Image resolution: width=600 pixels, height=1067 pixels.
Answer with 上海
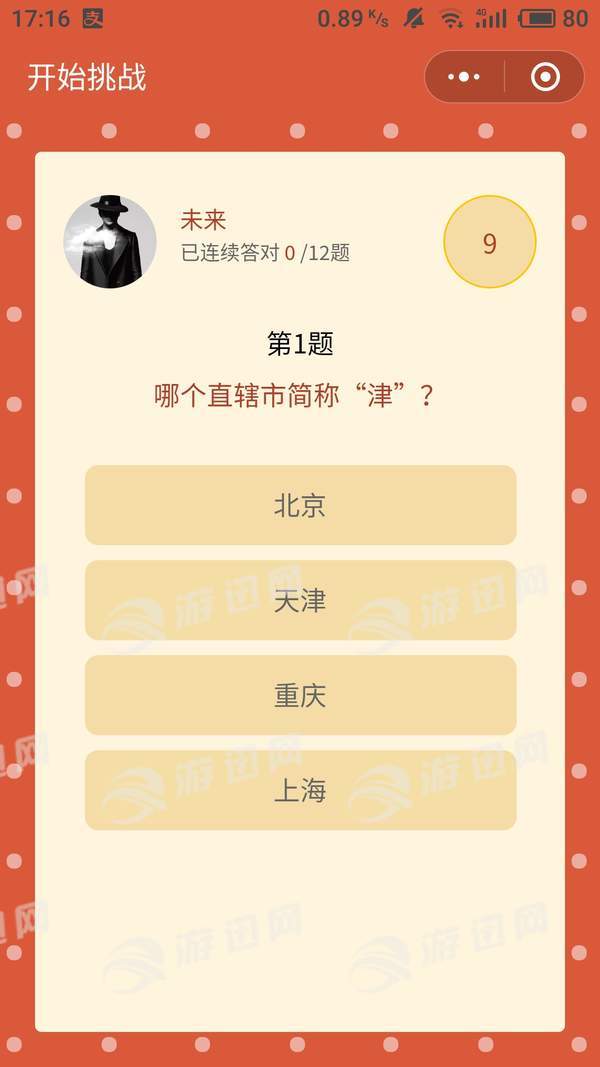pos(300,790)
